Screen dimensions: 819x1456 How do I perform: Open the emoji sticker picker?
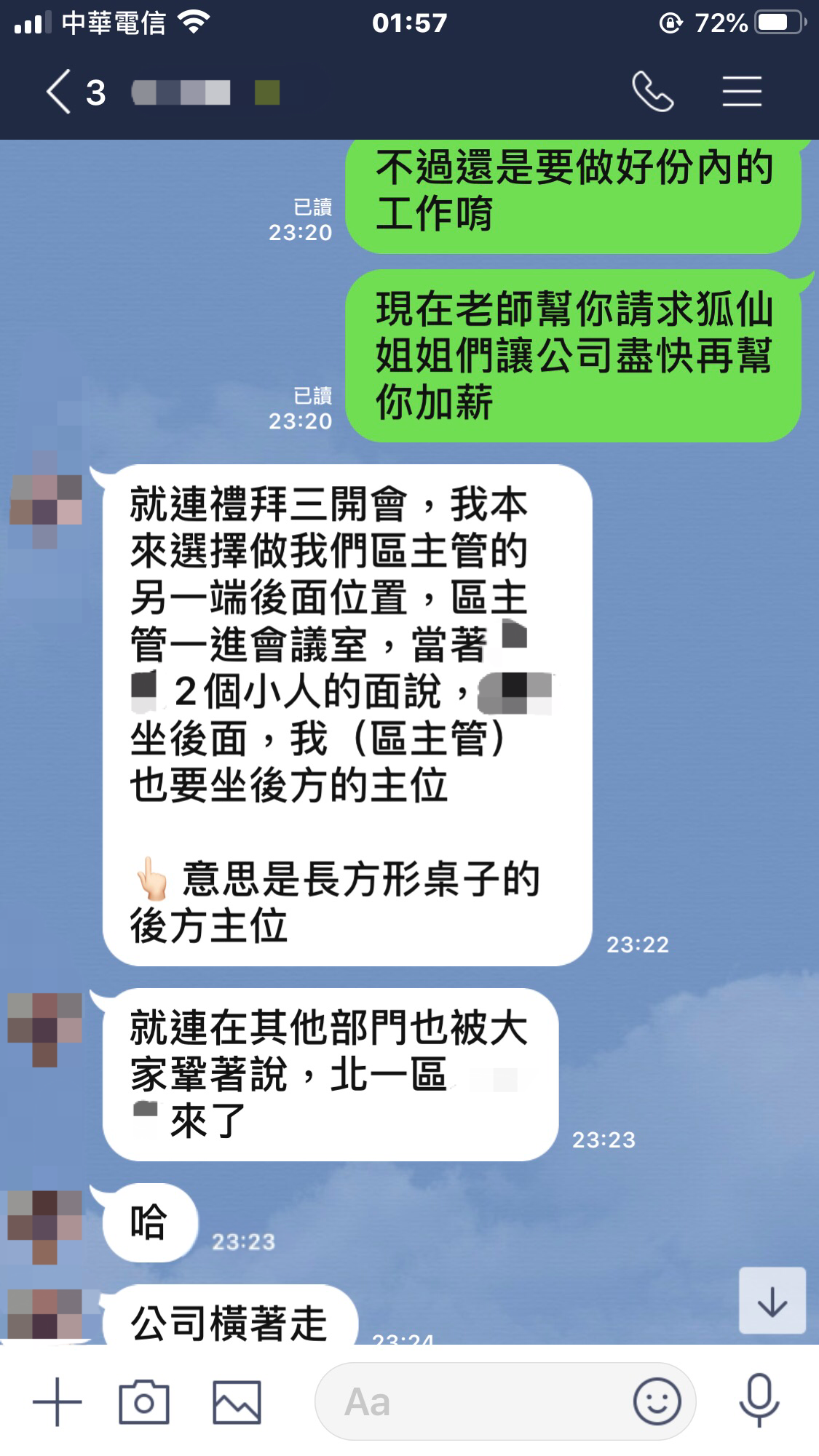[x=657, y=1401]
